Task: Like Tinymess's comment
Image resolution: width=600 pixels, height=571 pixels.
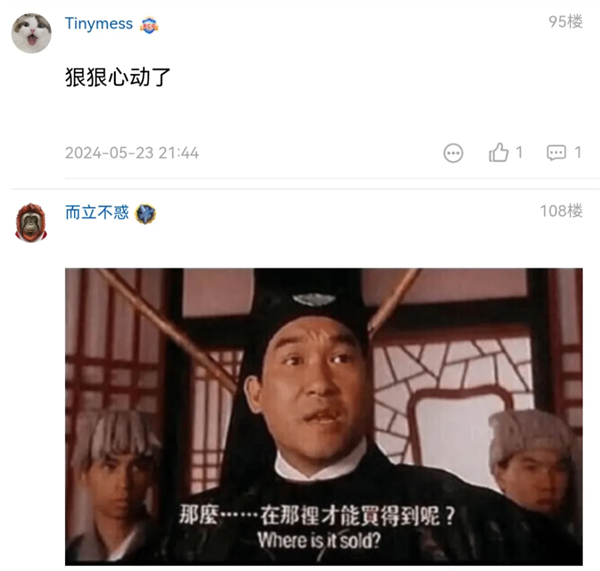Action: coord(499,153)
